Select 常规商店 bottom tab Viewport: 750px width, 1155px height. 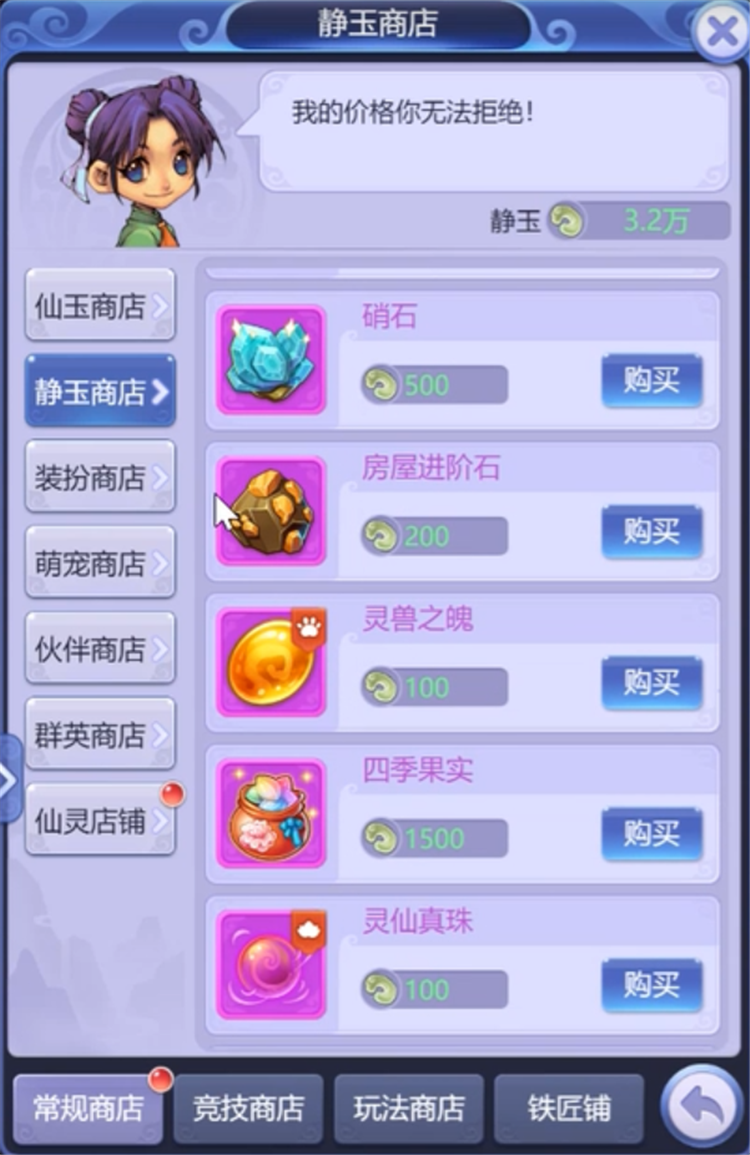88,1108
